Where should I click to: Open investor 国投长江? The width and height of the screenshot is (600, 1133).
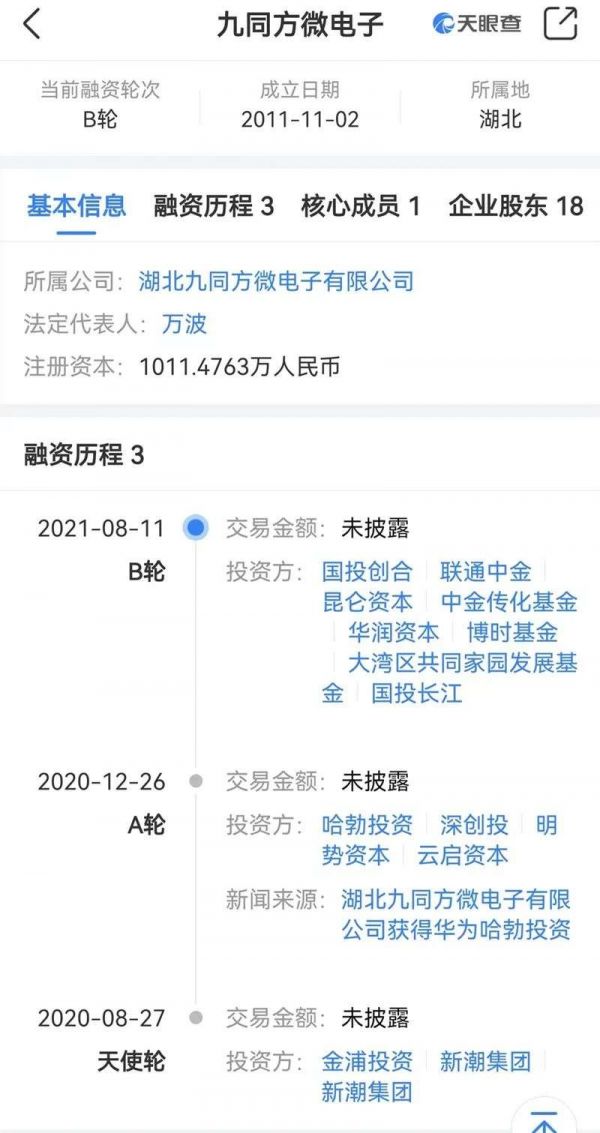coord(416,692)
